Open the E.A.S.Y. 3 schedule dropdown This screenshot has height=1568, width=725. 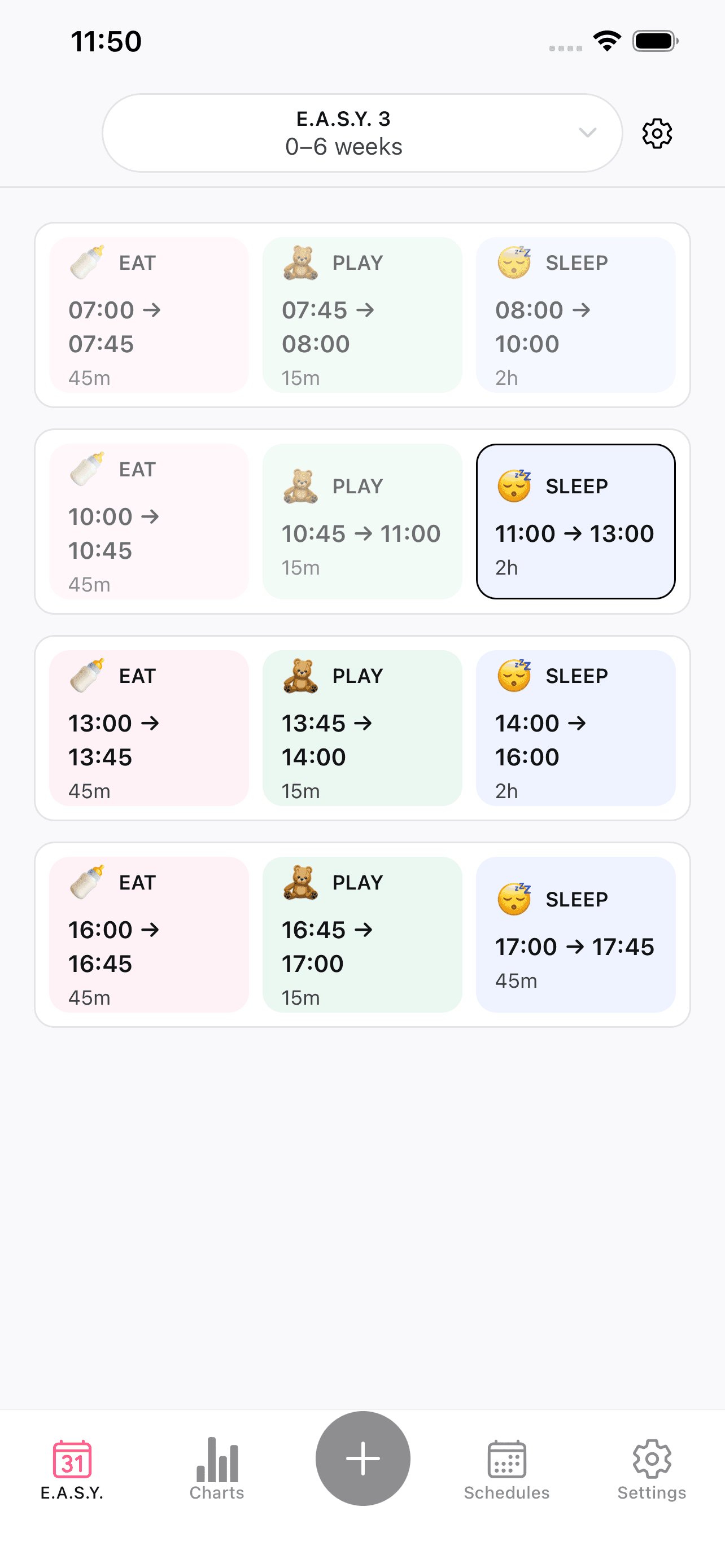362,133
